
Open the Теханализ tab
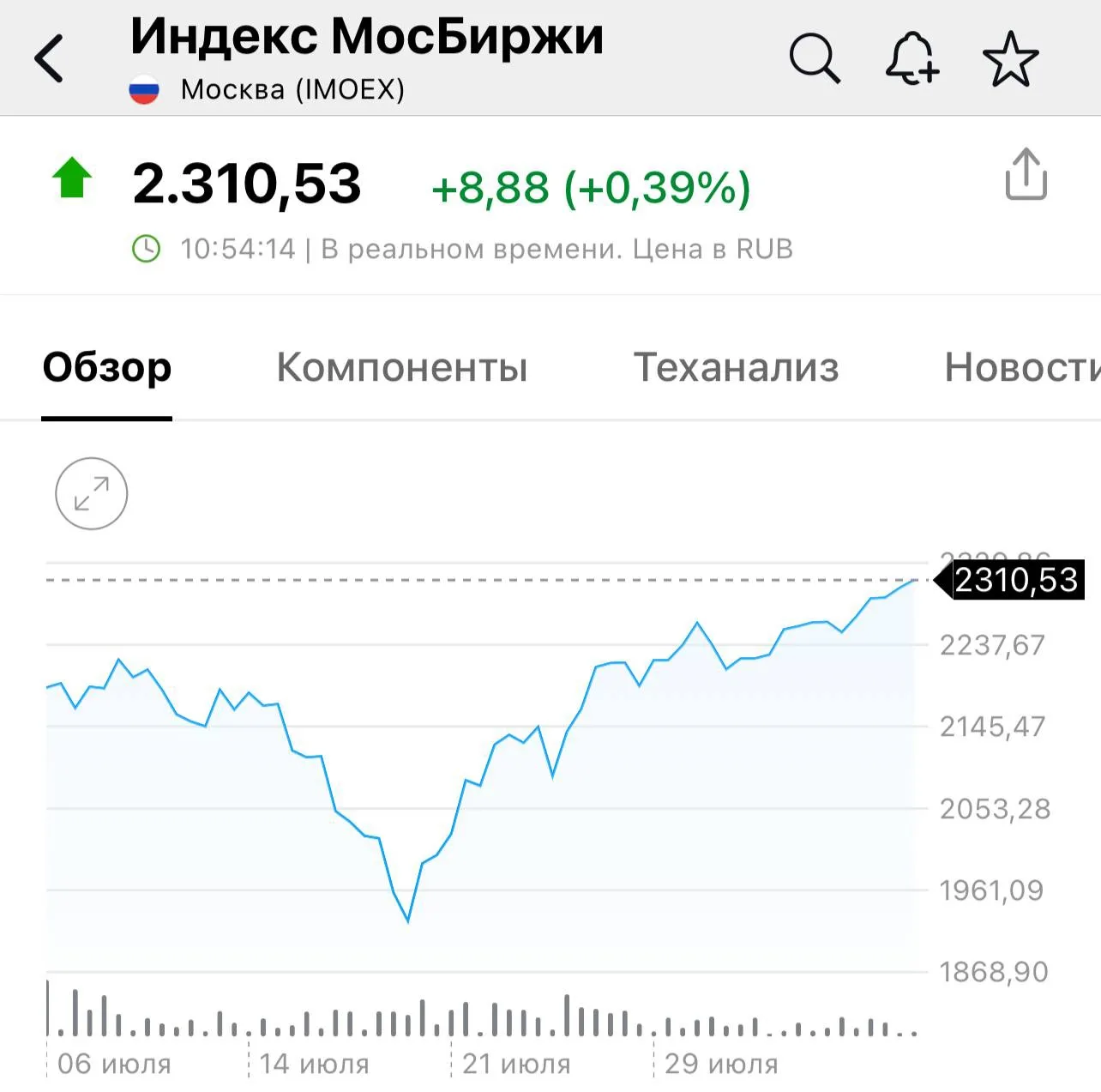tap(736, 367)
